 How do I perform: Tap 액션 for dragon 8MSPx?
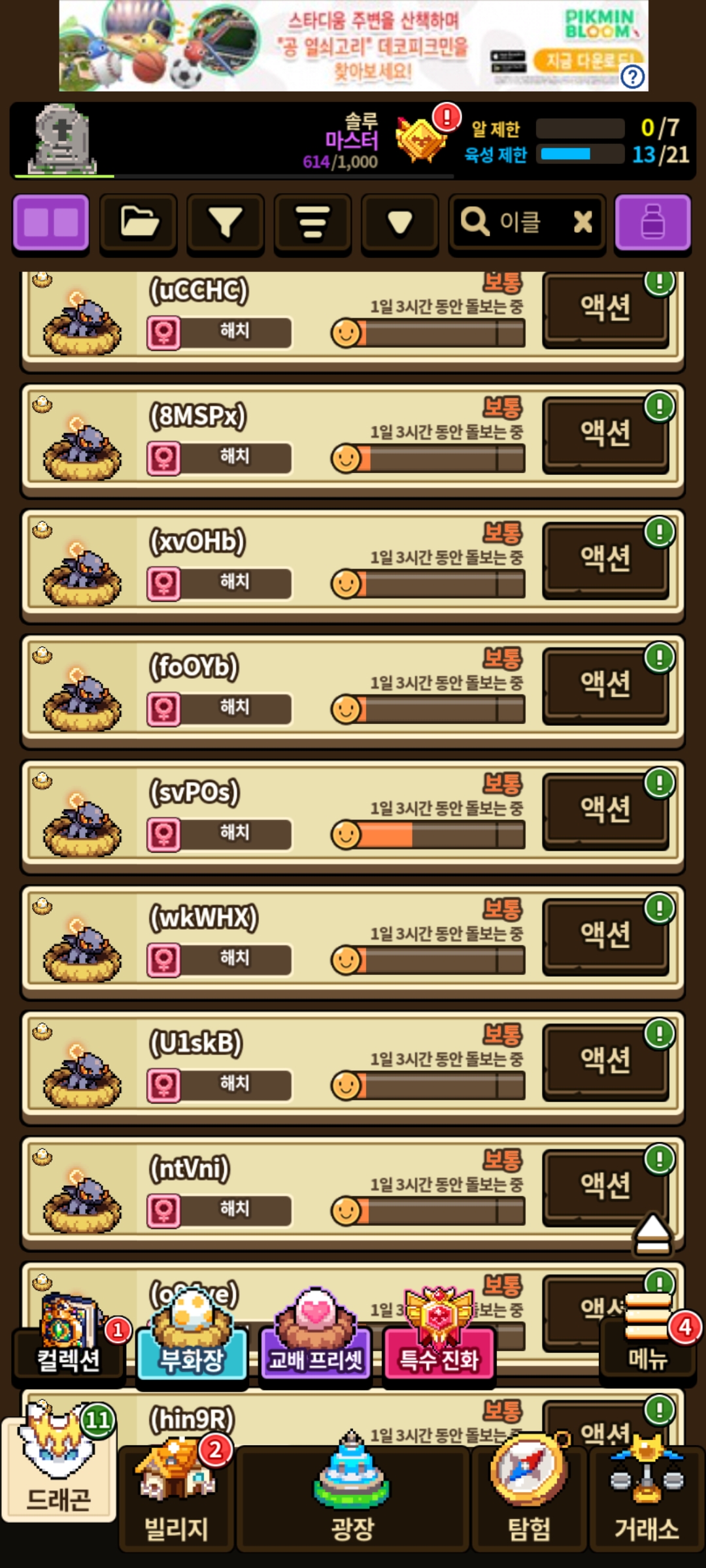coord(605,434)
